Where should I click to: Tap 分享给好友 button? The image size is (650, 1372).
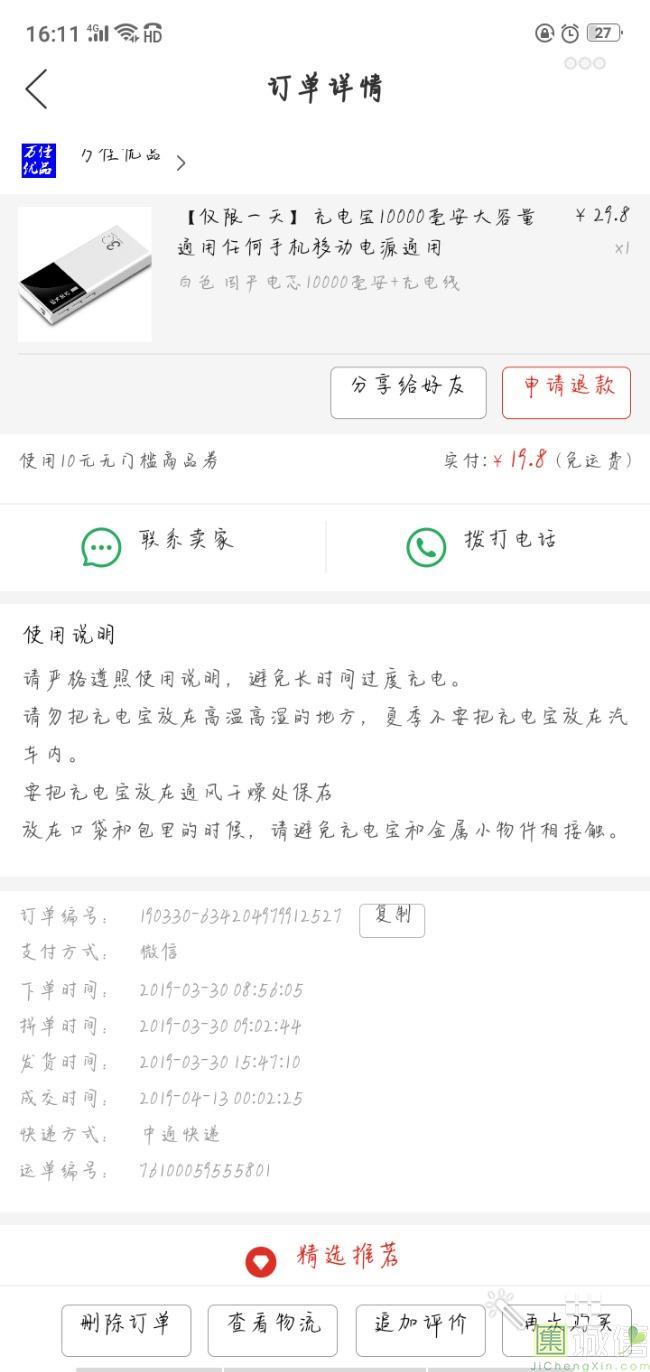pyautogui.click(x=408, y=392)
